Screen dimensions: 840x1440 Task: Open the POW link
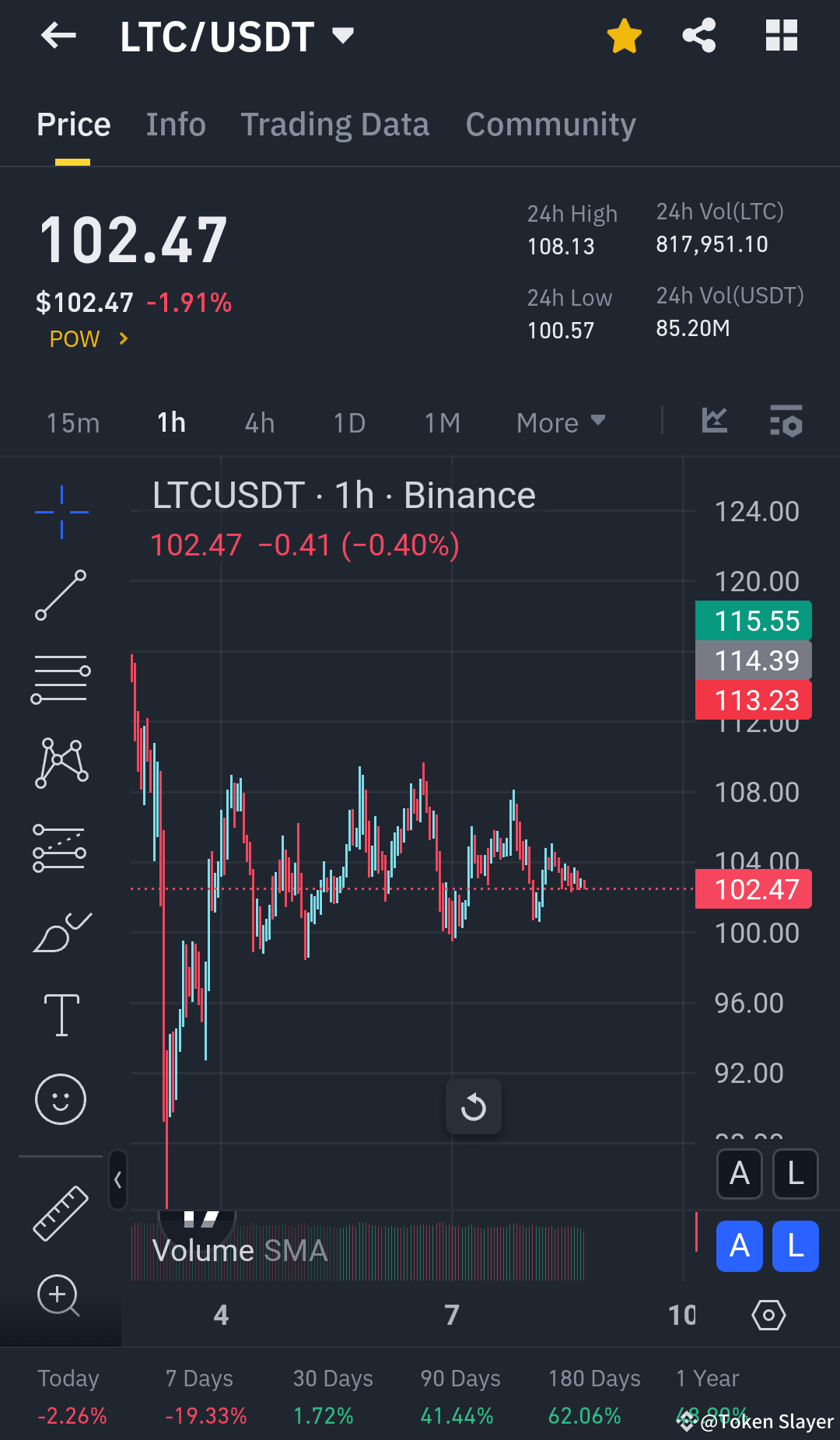(x=86, y=338)
